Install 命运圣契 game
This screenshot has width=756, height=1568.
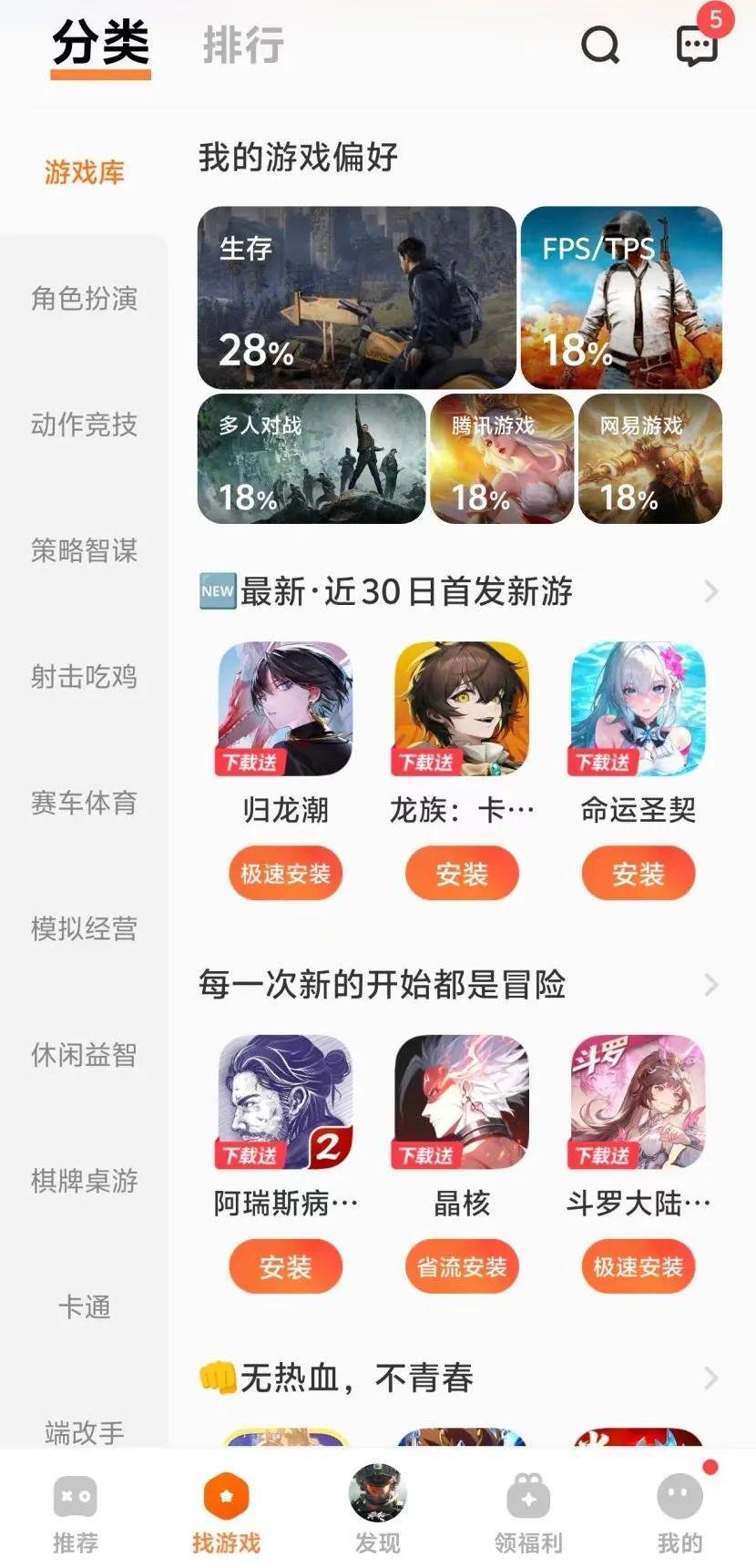[638, 874]
